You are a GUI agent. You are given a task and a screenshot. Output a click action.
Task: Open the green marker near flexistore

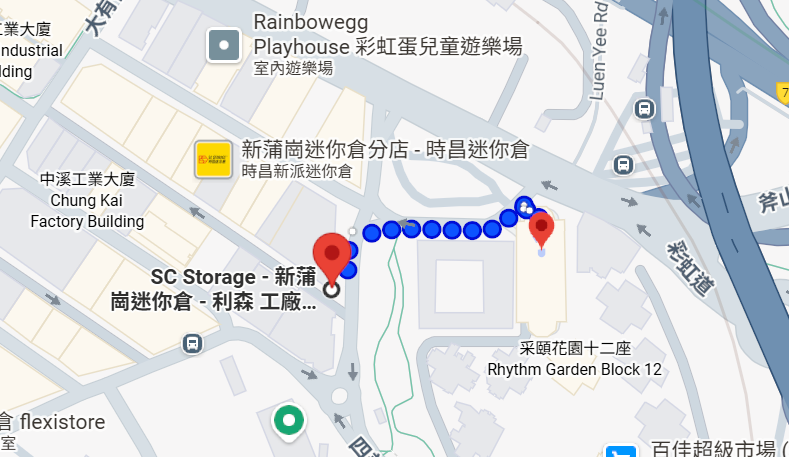[x=289, y=420]
